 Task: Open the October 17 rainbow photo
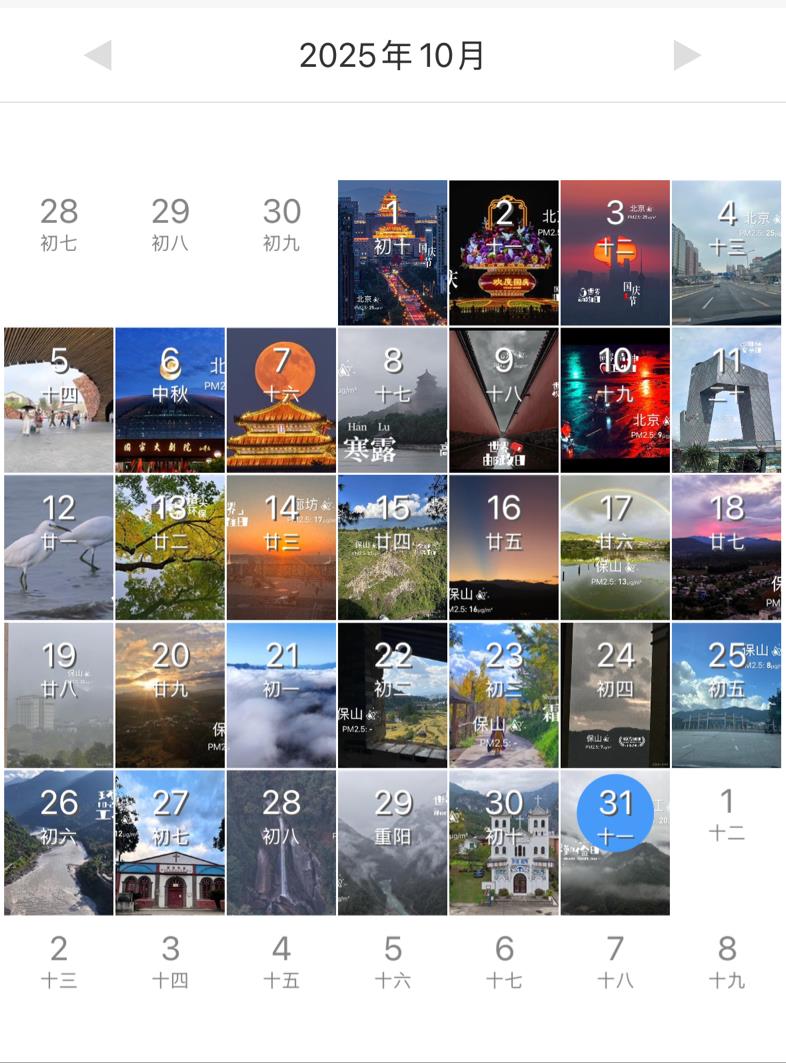[x=615, y=547]
